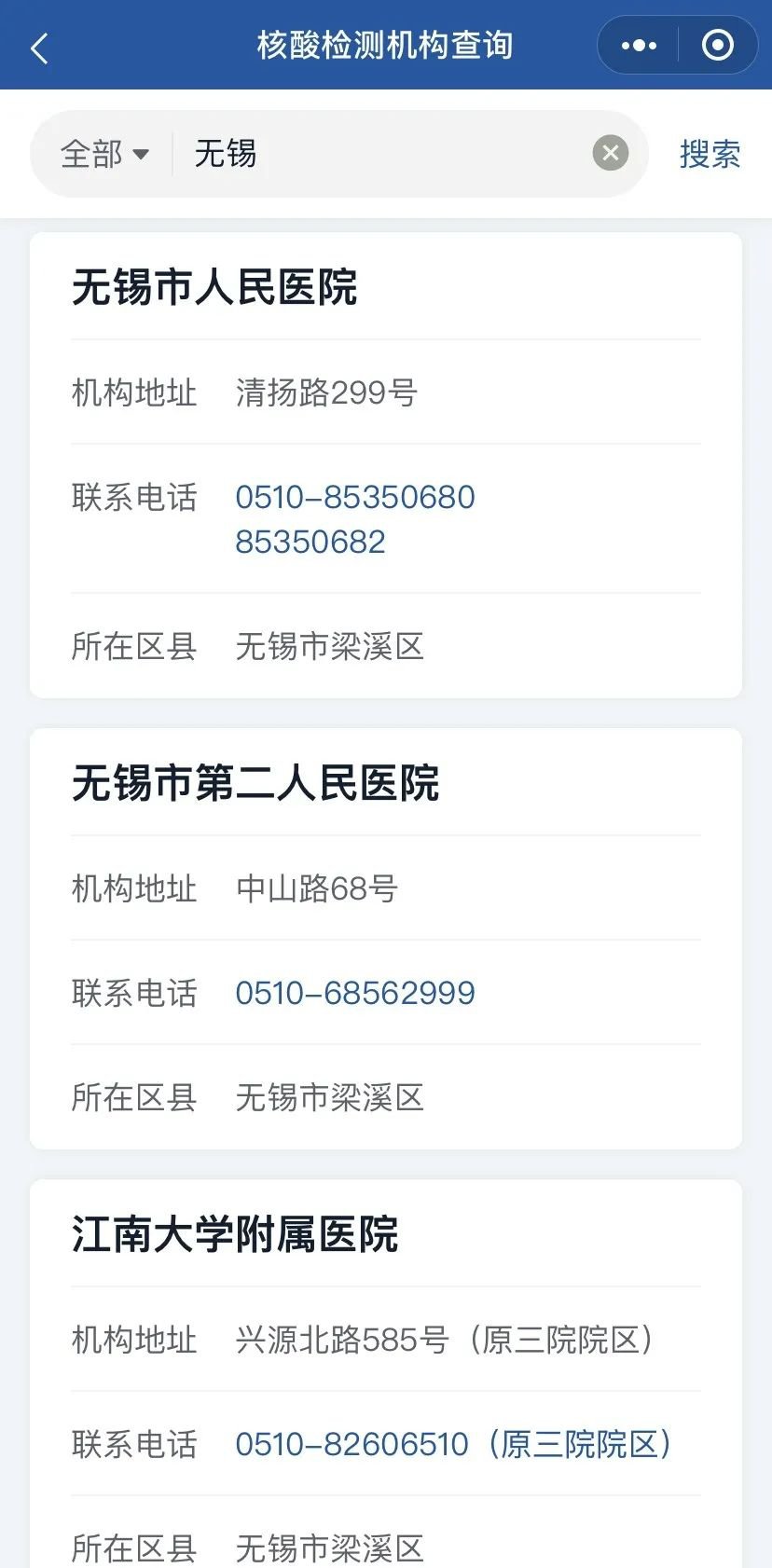The height and width of the screenshot is (1568, 772).
Task: Call 0510-85350680 for 无锡市人民医院
Action: [355, 498]
